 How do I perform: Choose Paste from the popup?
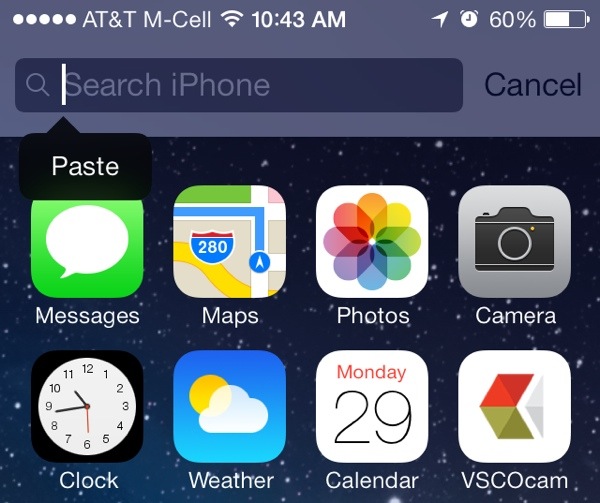[85, 166]
